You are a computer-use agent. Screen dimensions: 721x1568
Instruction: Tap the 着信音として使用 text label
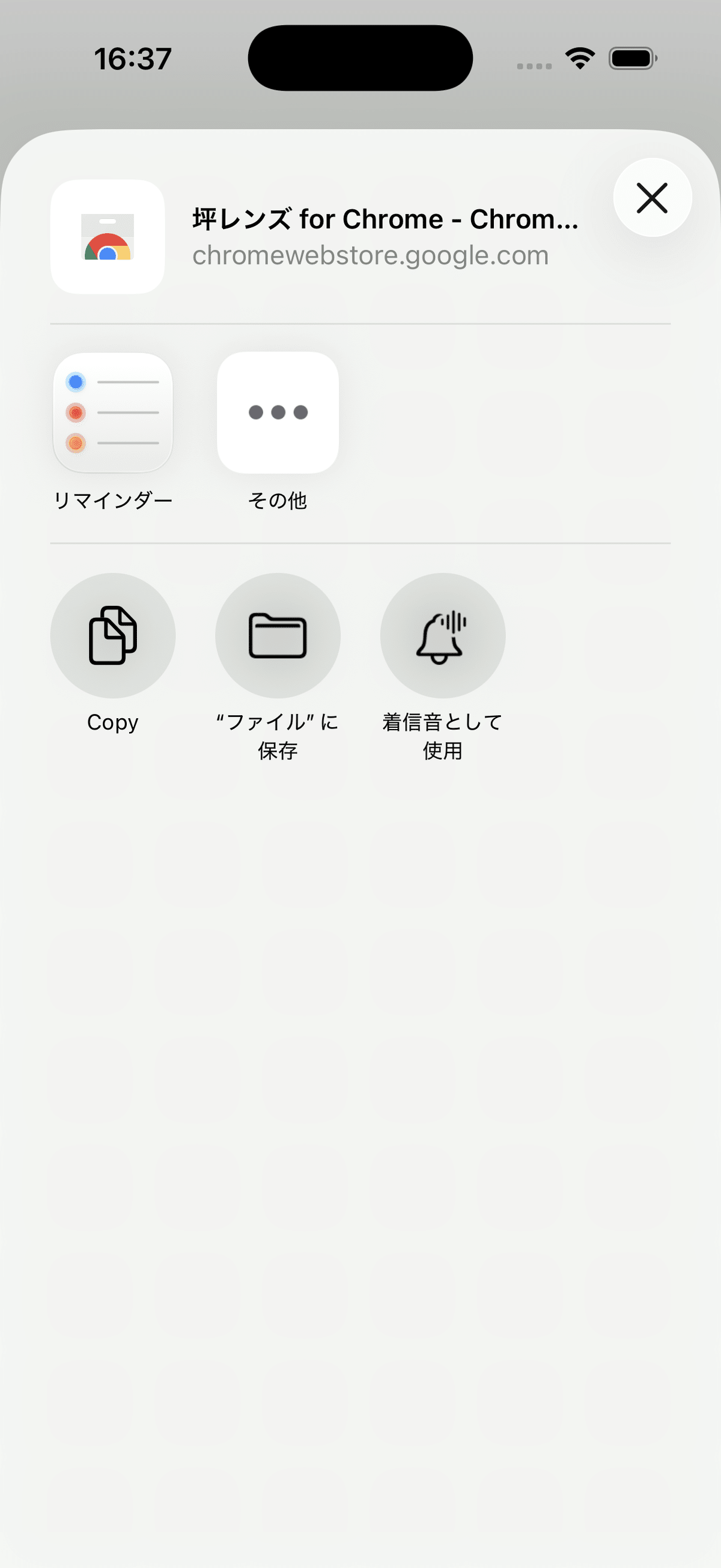[442, 737]
